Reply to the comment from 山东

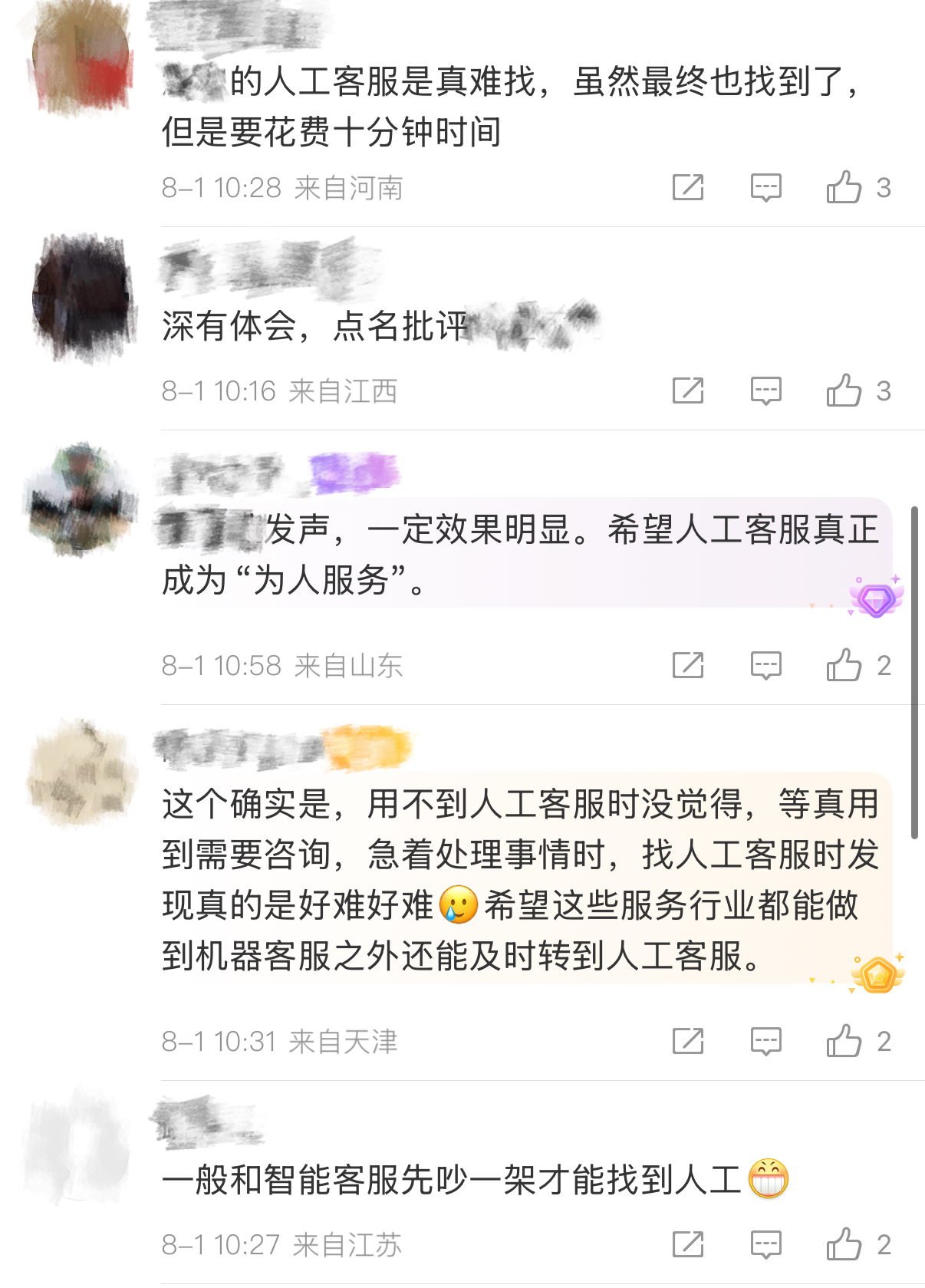coord(765,665)
